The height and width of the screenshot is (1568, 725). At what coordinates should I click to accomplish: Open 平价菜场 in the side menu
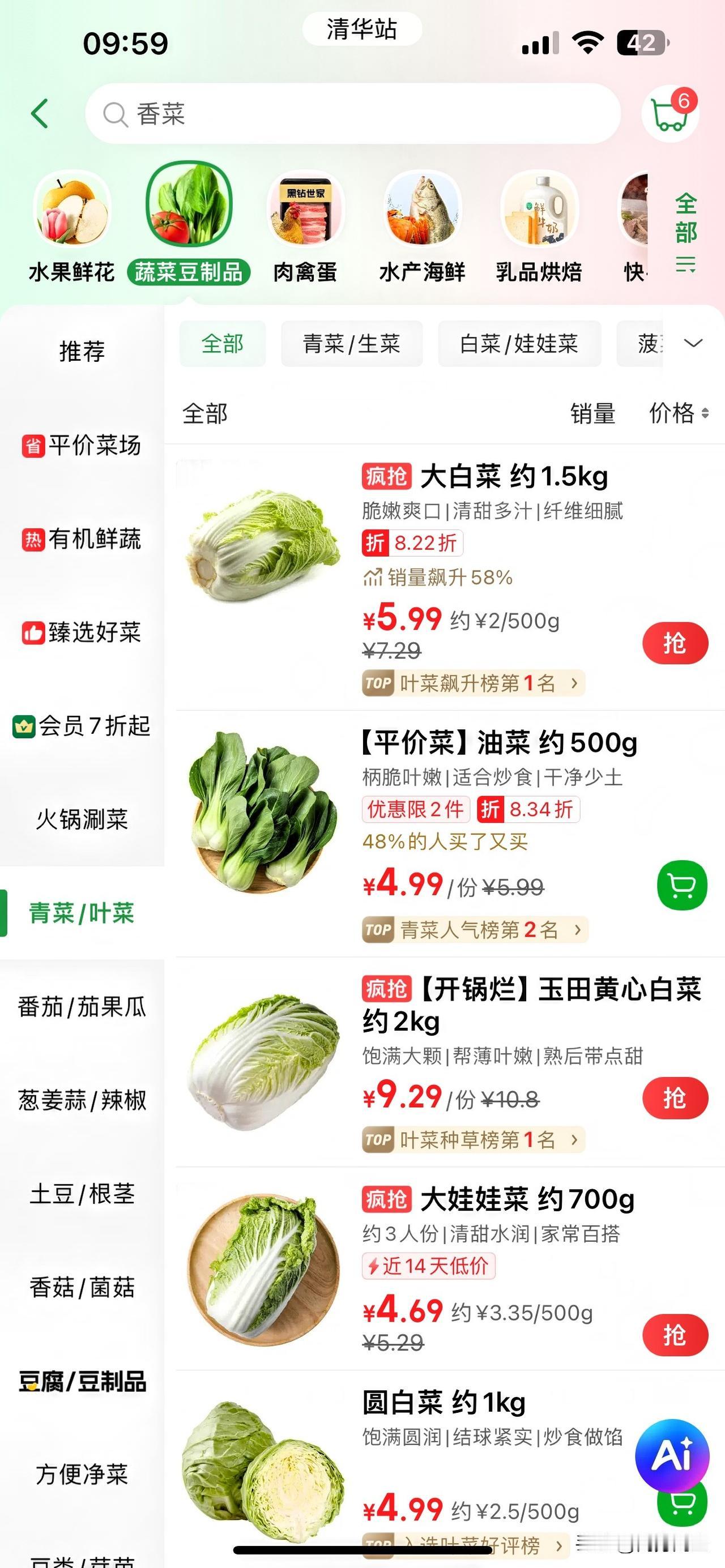(82, 446)
